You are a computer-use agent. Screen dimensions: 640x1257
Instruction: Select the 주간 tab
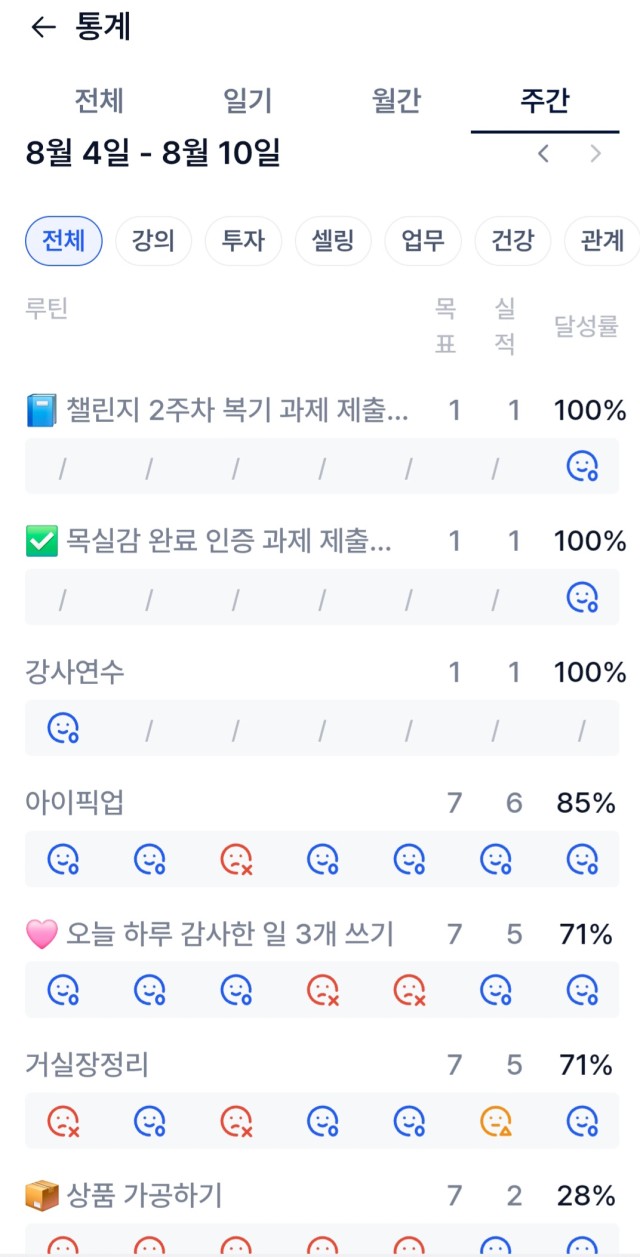[x=545, y=101]
